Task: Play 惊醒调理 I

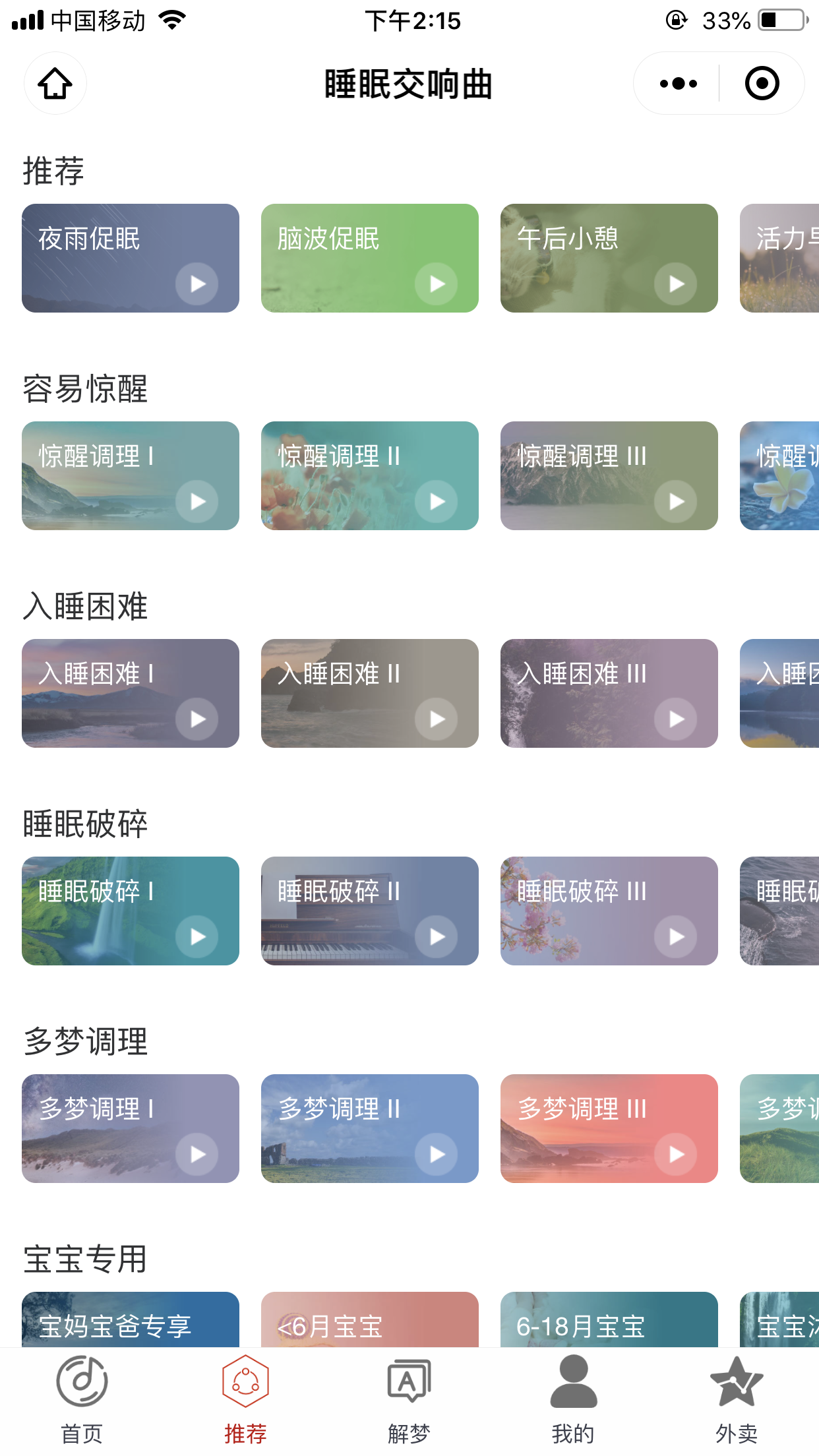Action: 197,502
